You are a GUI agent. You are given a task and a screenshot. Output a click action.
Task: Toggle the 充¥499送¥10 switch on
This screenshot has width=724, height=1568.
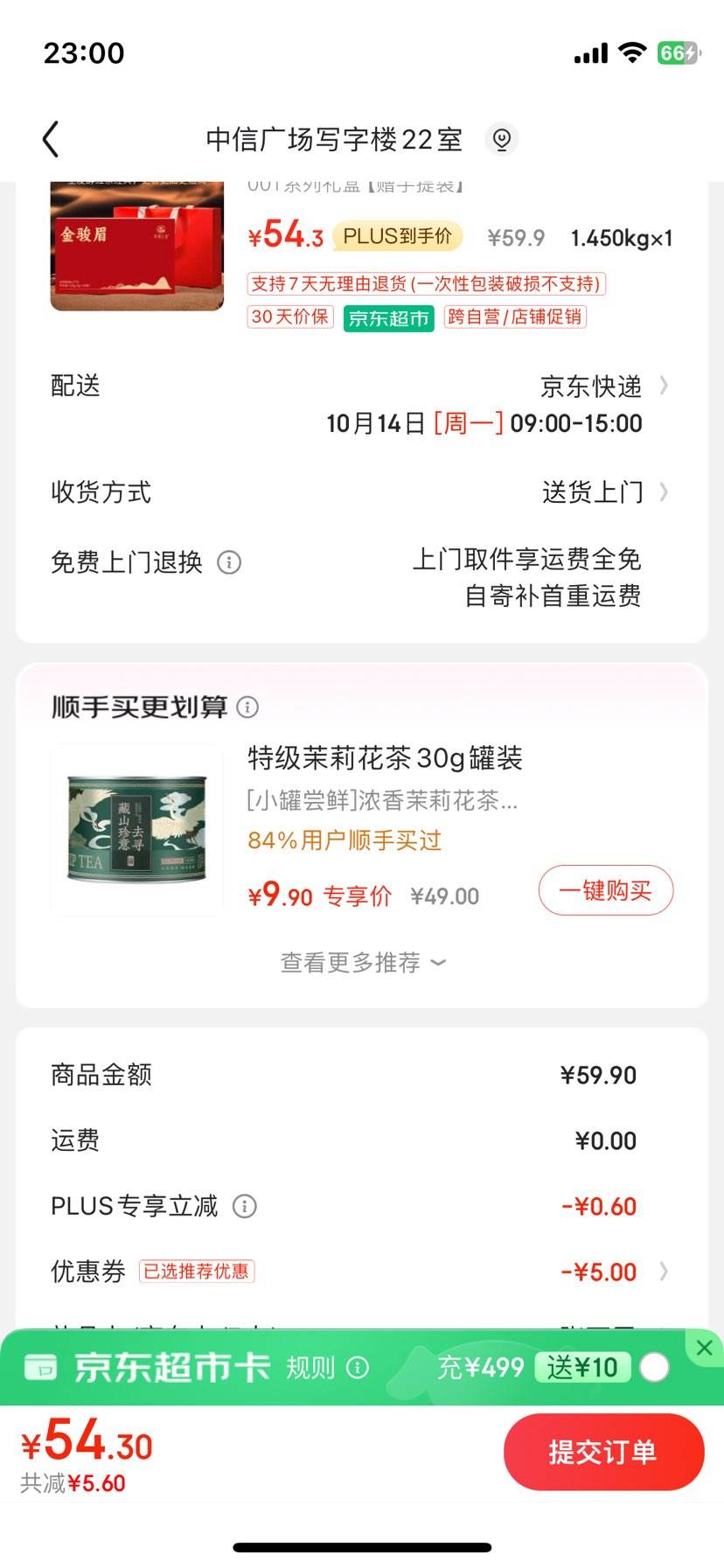(x=655, y=1367)
